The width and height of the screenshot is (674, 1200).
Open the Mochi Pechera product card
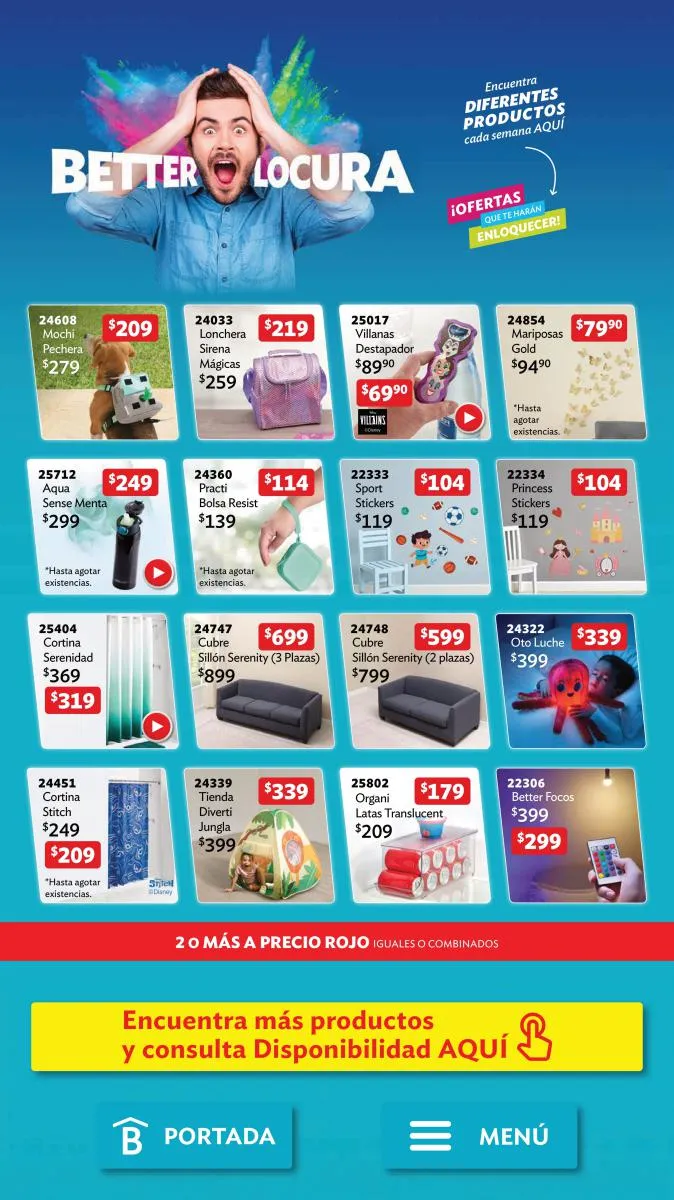[104, 372]
